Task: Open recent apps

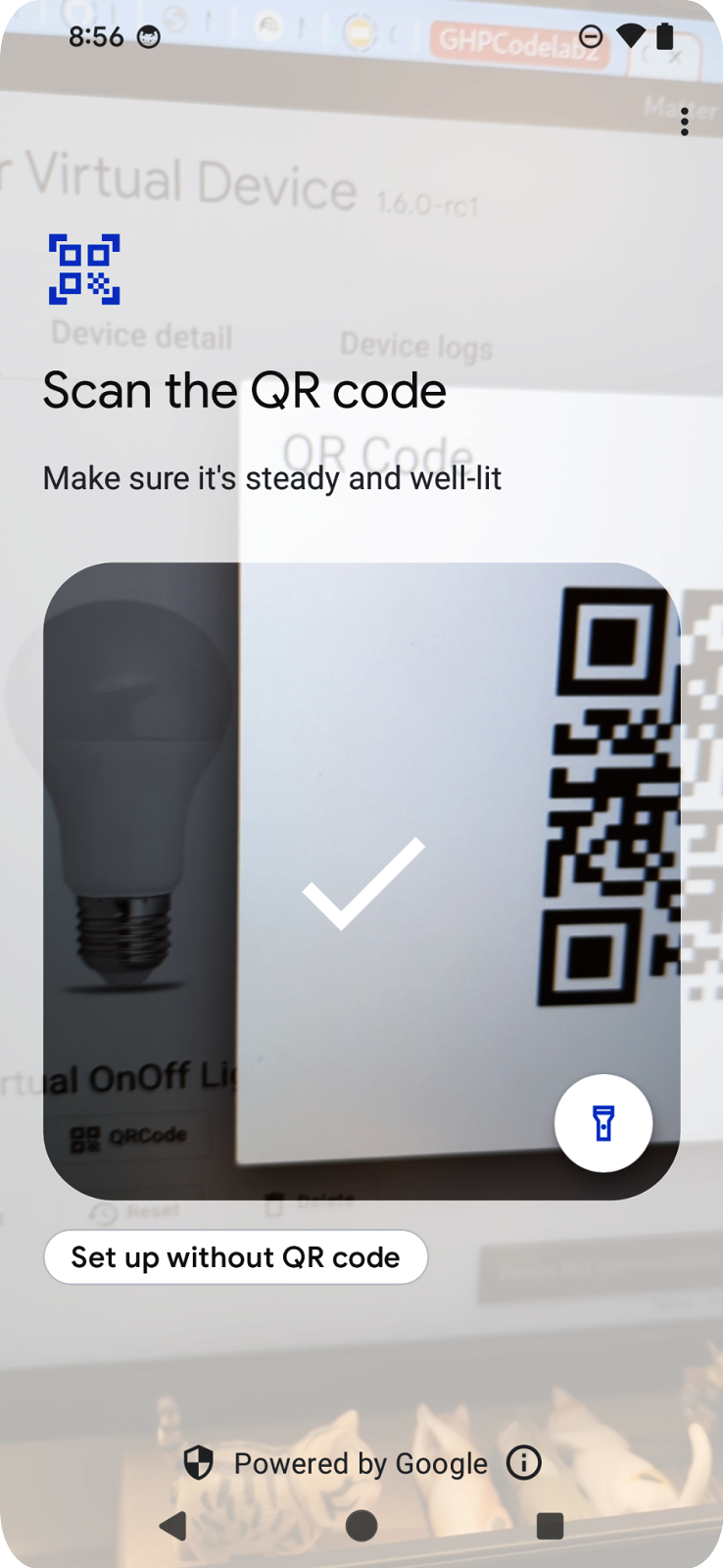Action: click(550, 1525)
